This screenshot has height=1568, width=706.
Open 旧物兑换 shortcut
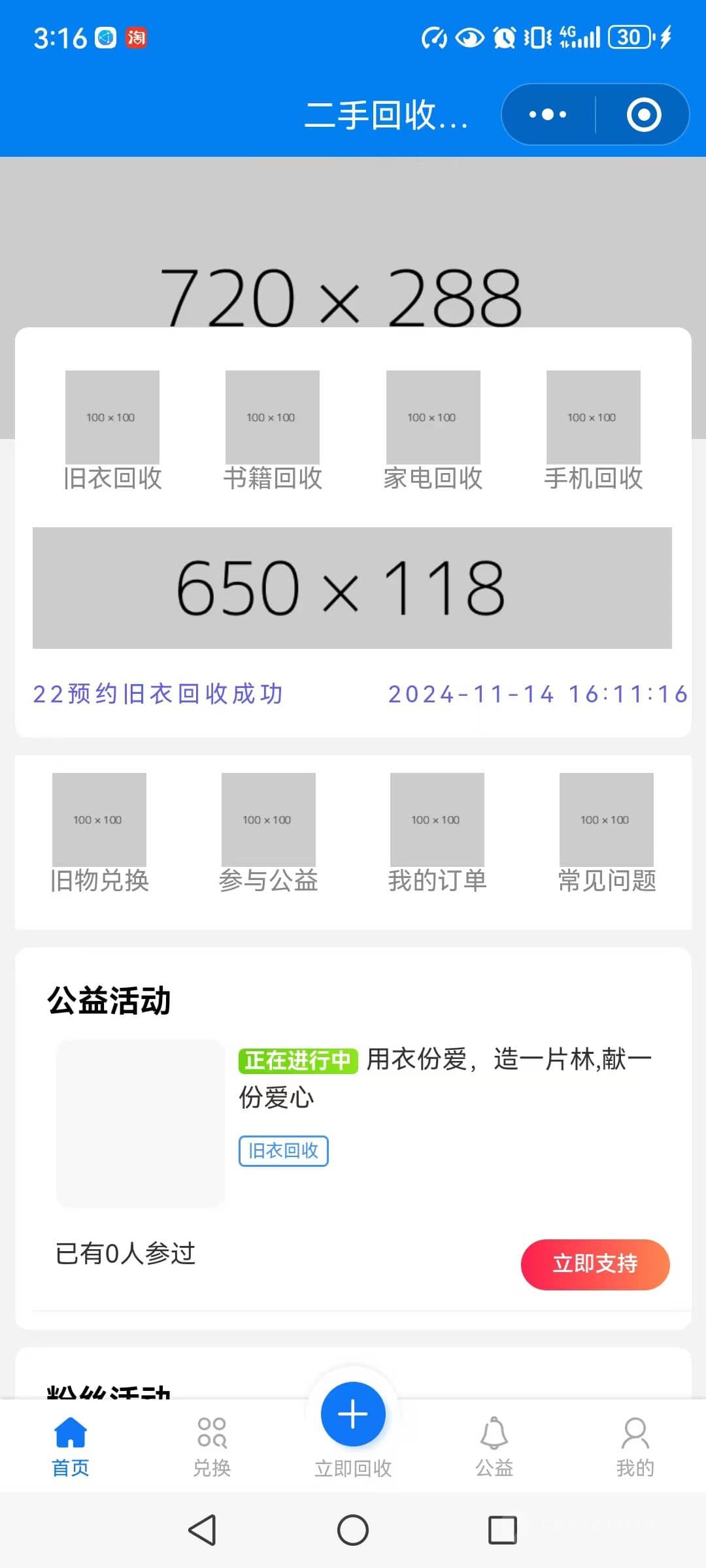[x=99, y=833]
